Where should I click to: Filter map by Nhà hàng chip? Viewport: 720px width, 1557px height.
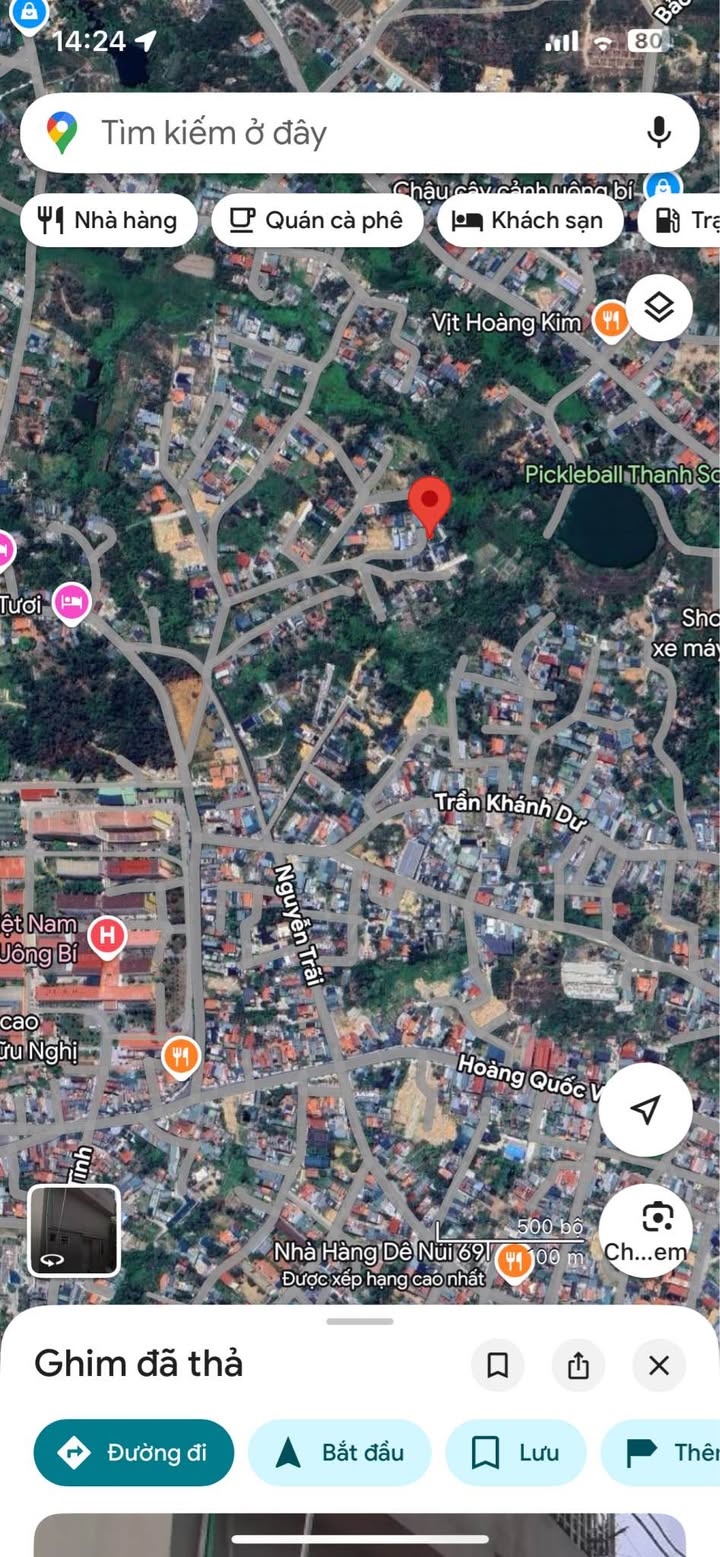point(108,220)
